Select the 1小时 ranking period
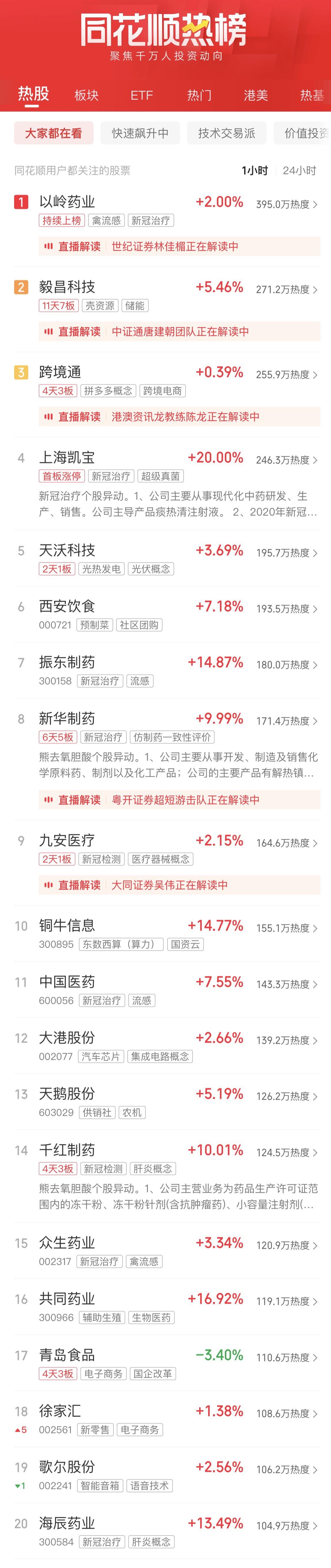Screen dimensions: 331x1568 pos(254,171)
